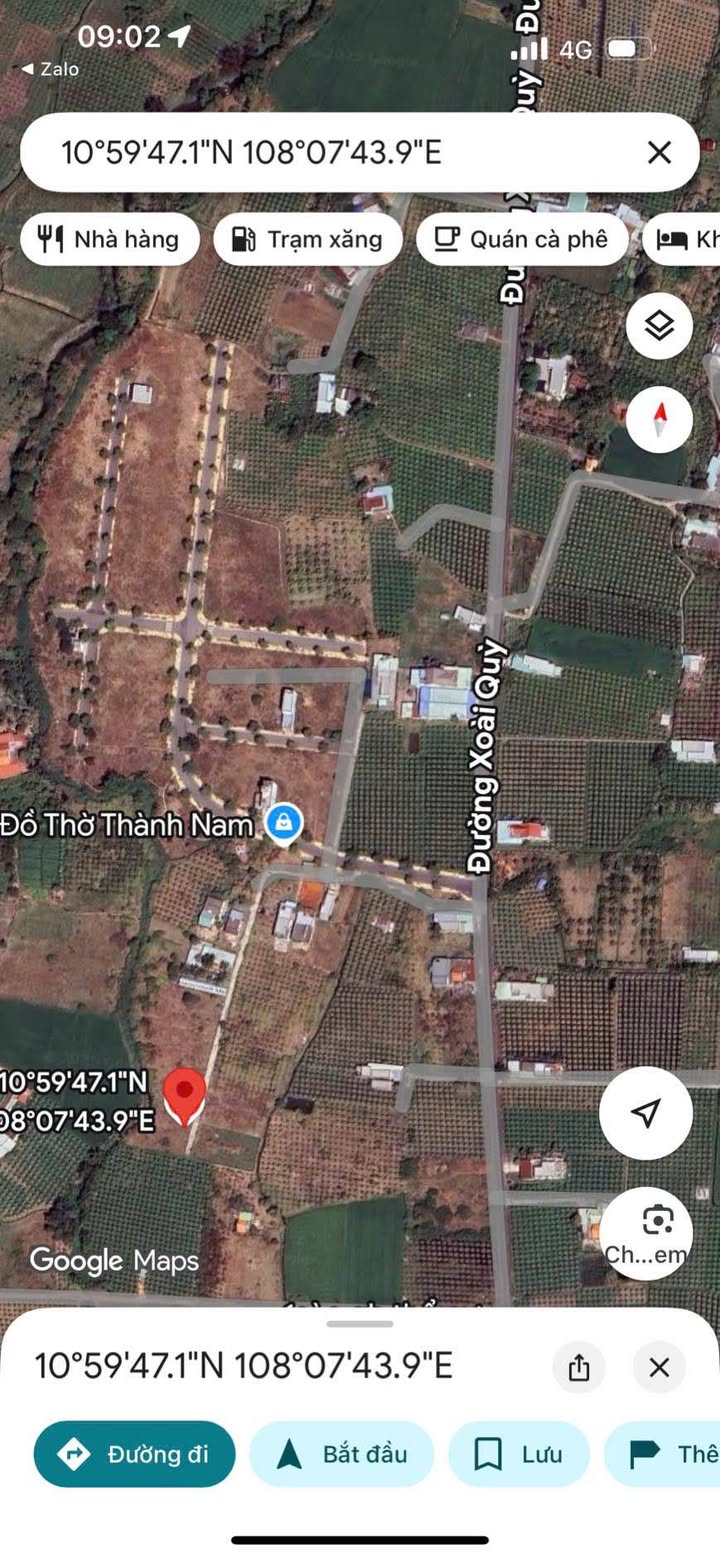Return to Zalo via the back link
This screenshot has height=1558, width=720.
click(x=50, y=69)
